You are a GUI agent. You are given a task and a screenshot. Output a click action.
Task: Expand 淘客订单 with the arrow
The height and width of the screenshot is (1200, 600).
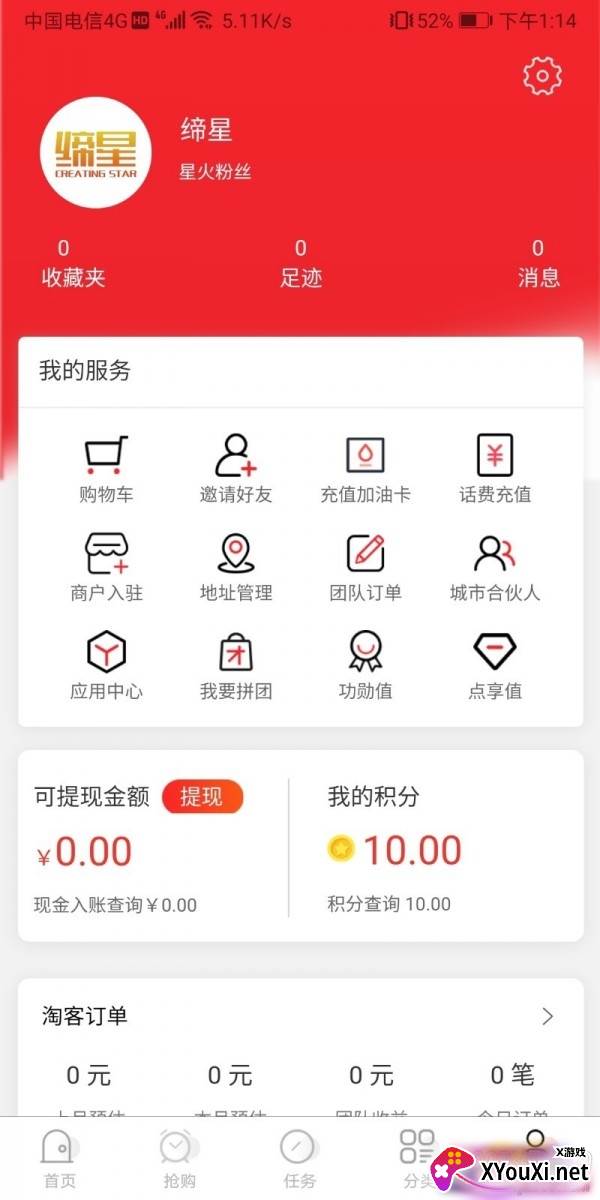coord(547,1017)
